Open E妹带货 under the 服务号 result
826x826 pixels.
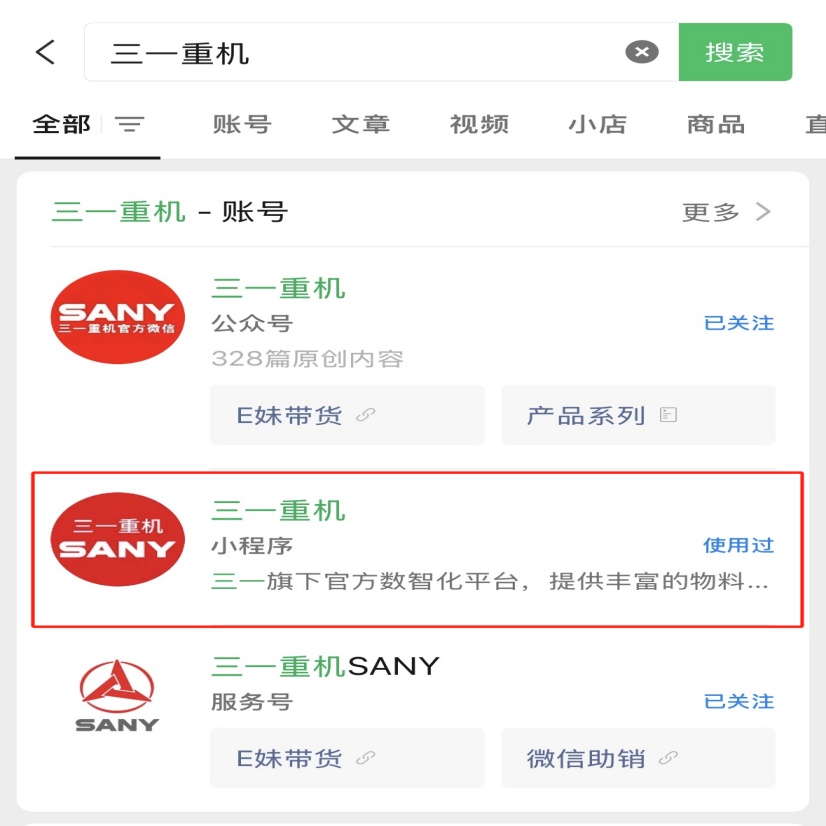pyautogui.click(x=347, y=758)
